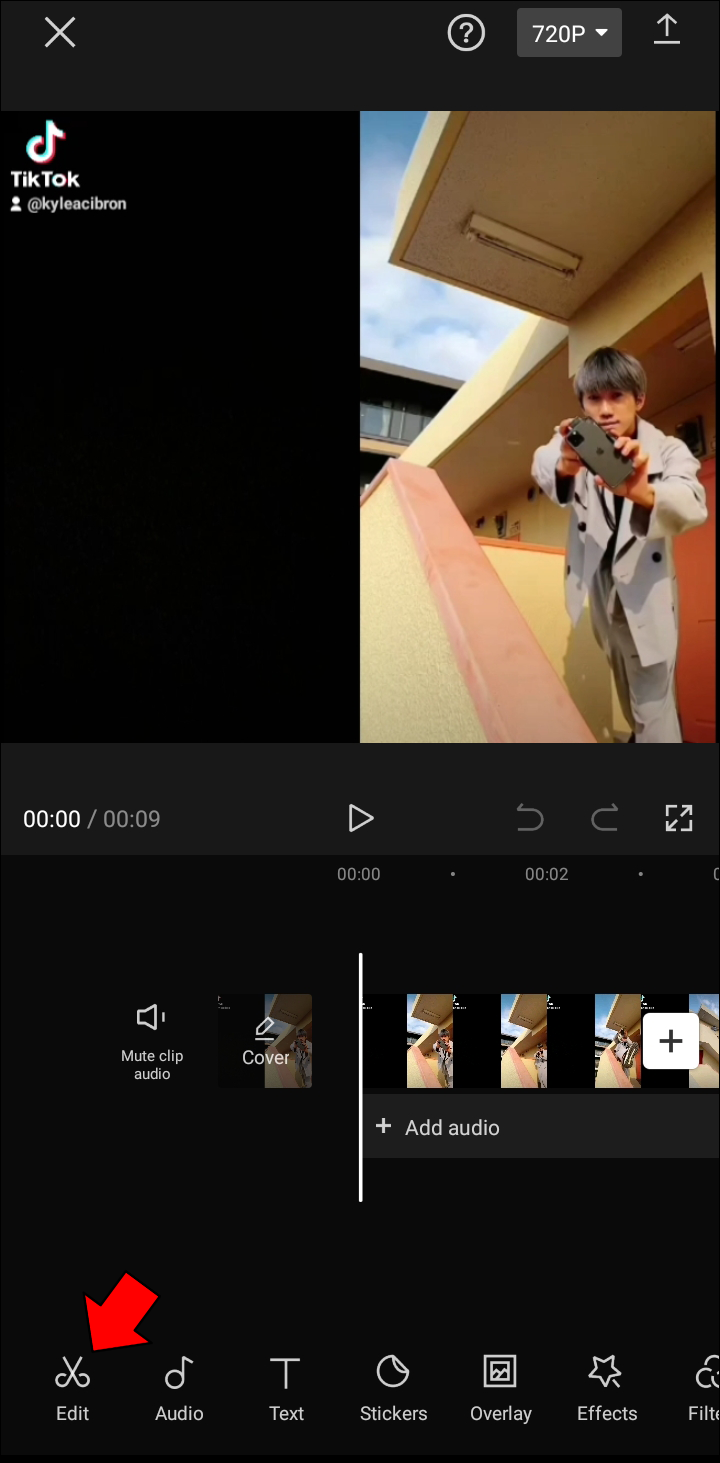Select the Text tool
This screenshot has height=1463, width=720.
click(x=286, y=1387)
